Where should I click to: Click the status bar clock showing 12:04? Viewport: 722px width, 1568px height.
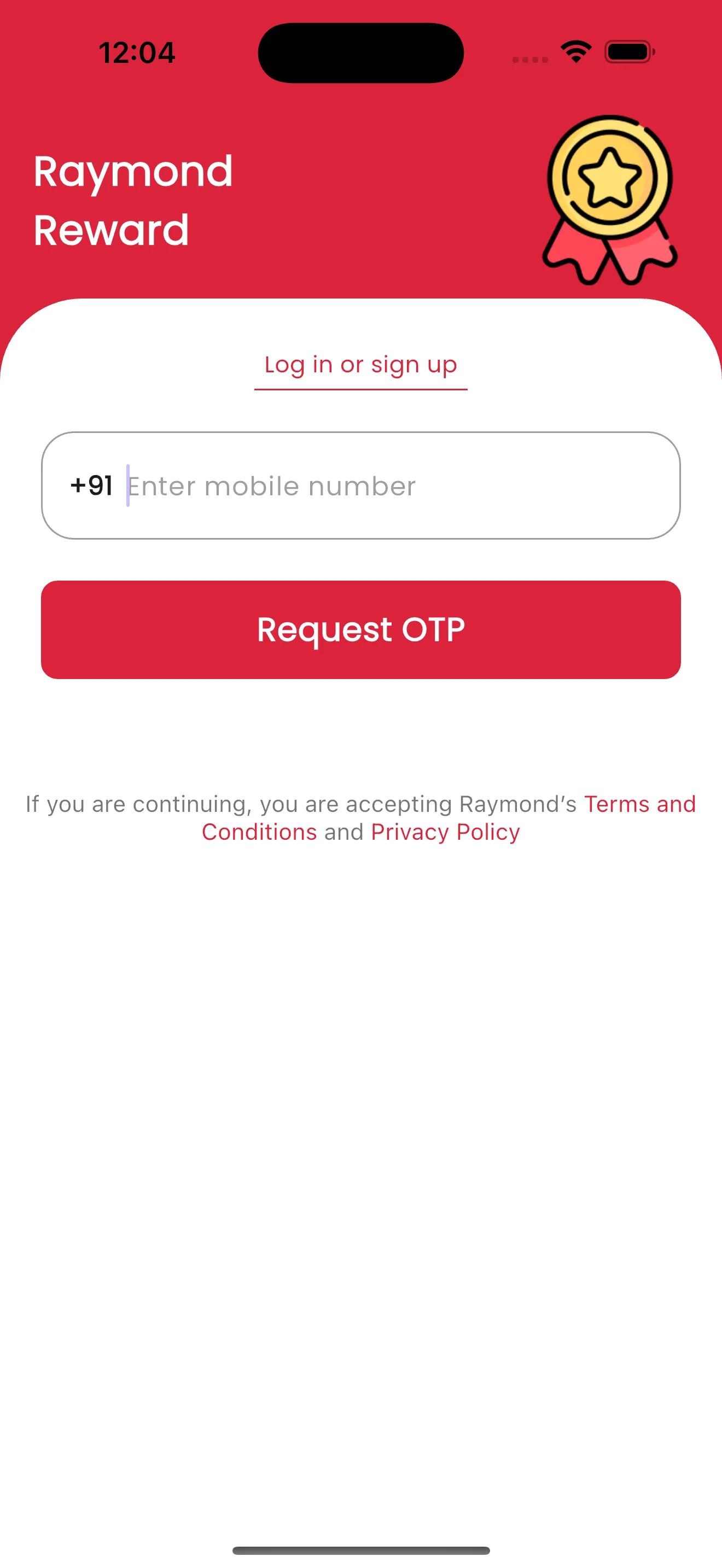point(137,53)
